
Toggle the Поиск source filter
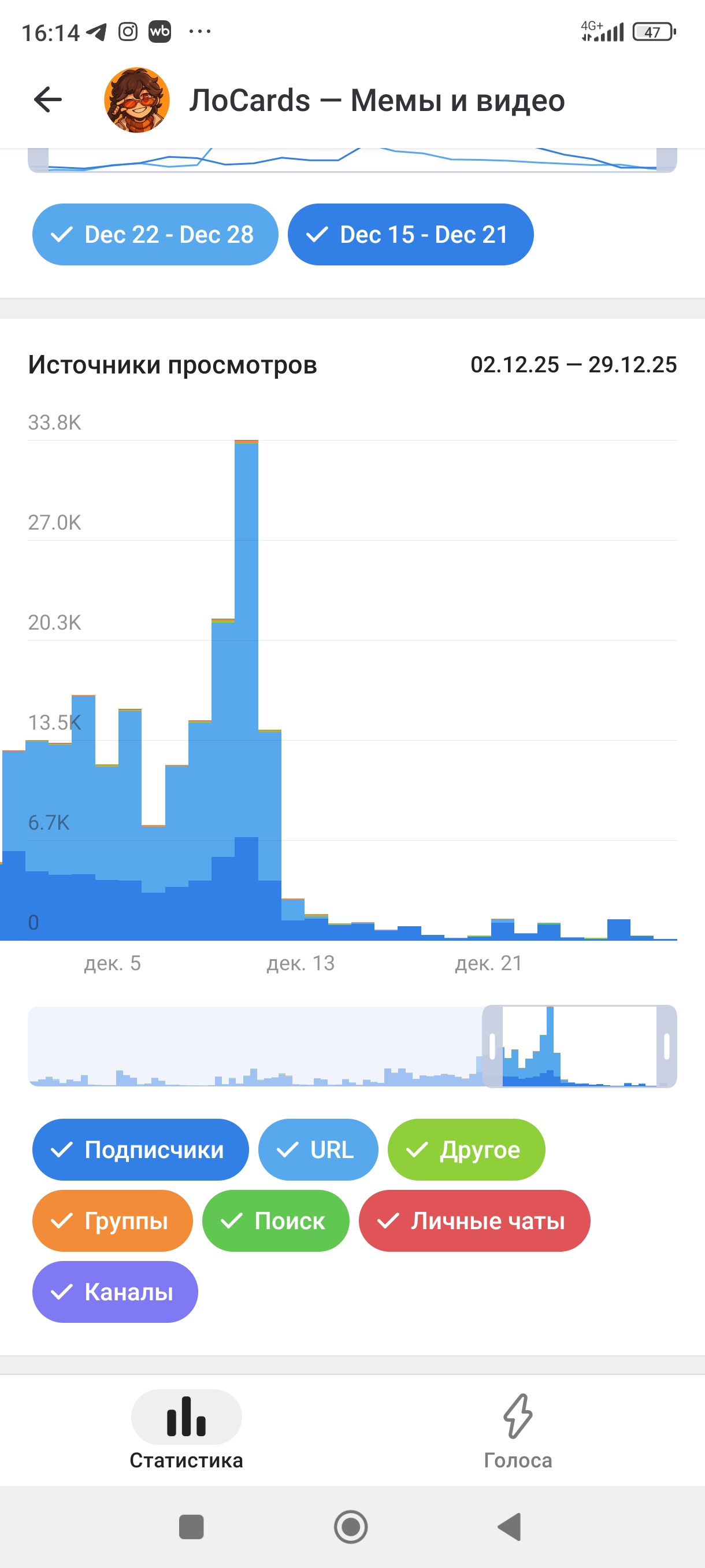pos(276,1221)
